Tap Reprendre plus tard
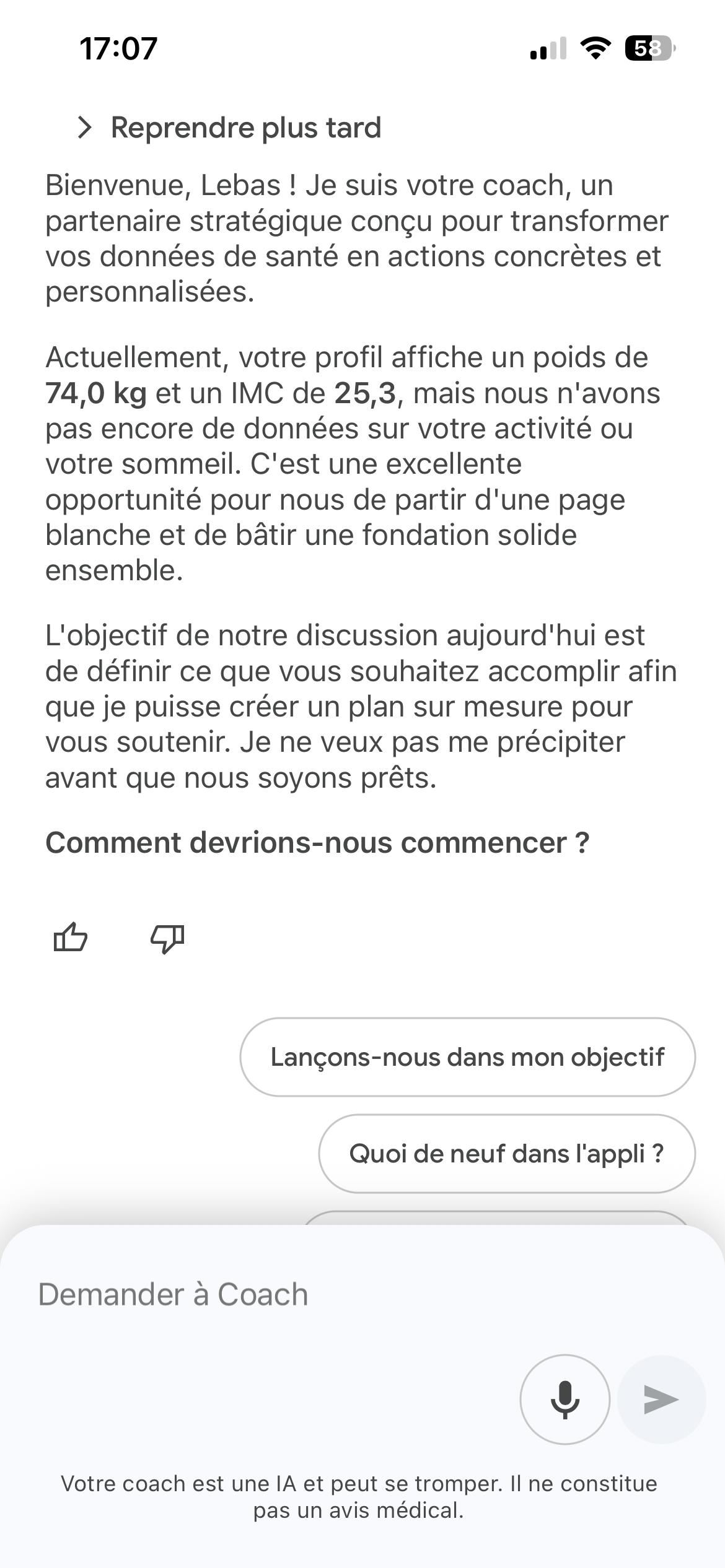Viewport: 725px width, 1568px height. (x=228, y=128)
